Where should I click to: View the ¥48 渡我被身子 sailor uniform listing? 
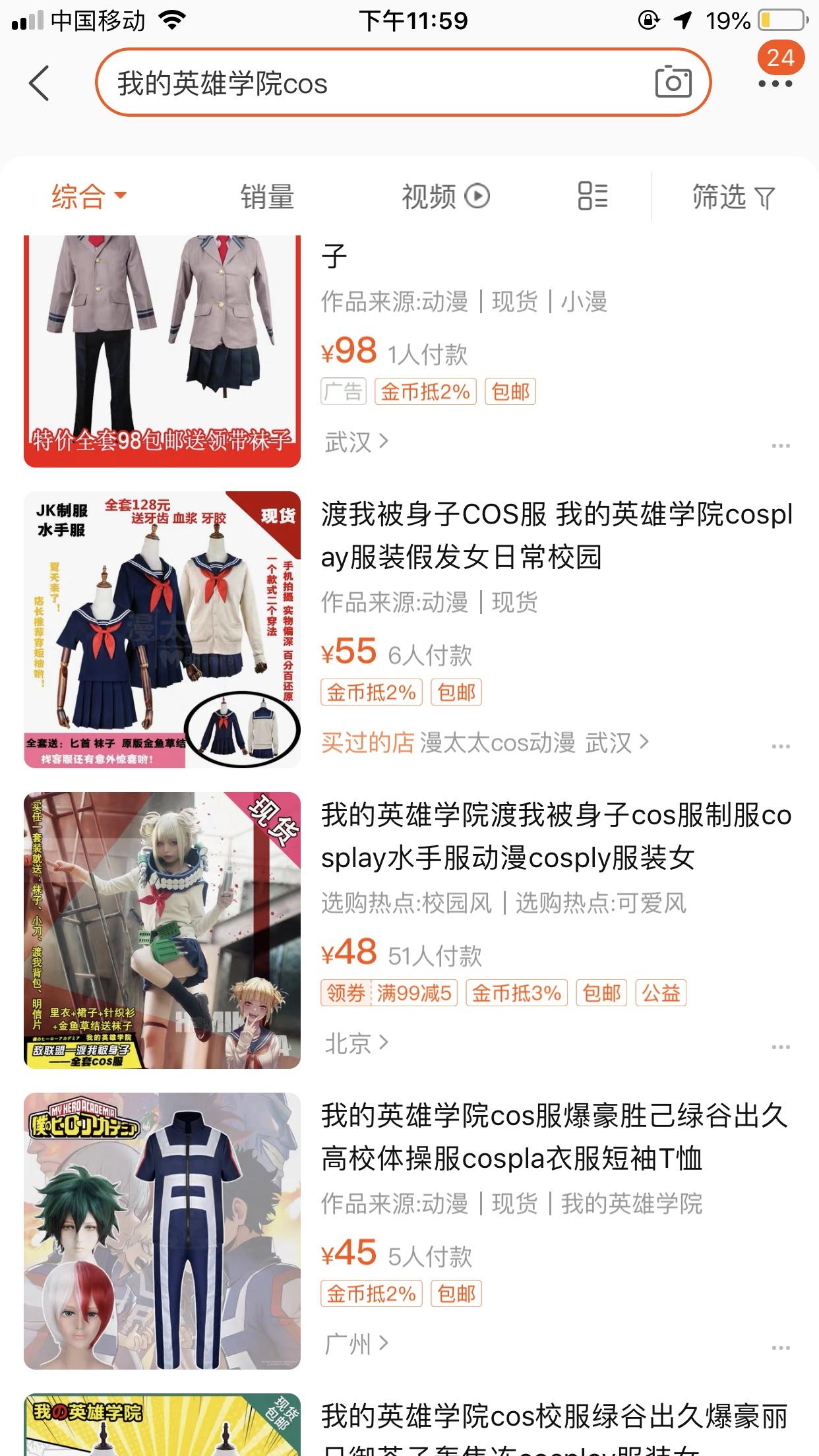[556, 836]
